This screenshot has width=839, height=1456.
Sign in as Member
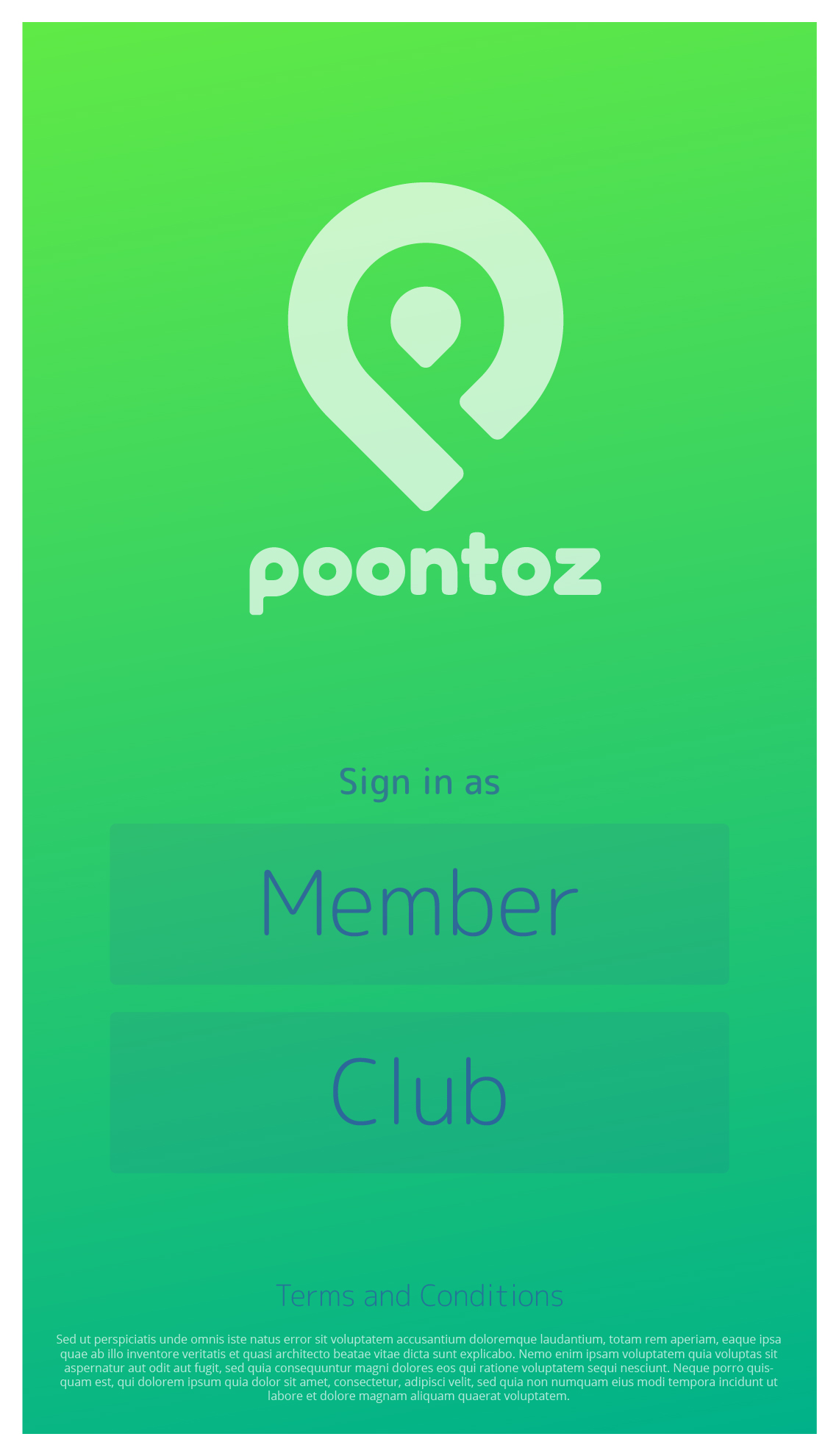tap(419, 904)
